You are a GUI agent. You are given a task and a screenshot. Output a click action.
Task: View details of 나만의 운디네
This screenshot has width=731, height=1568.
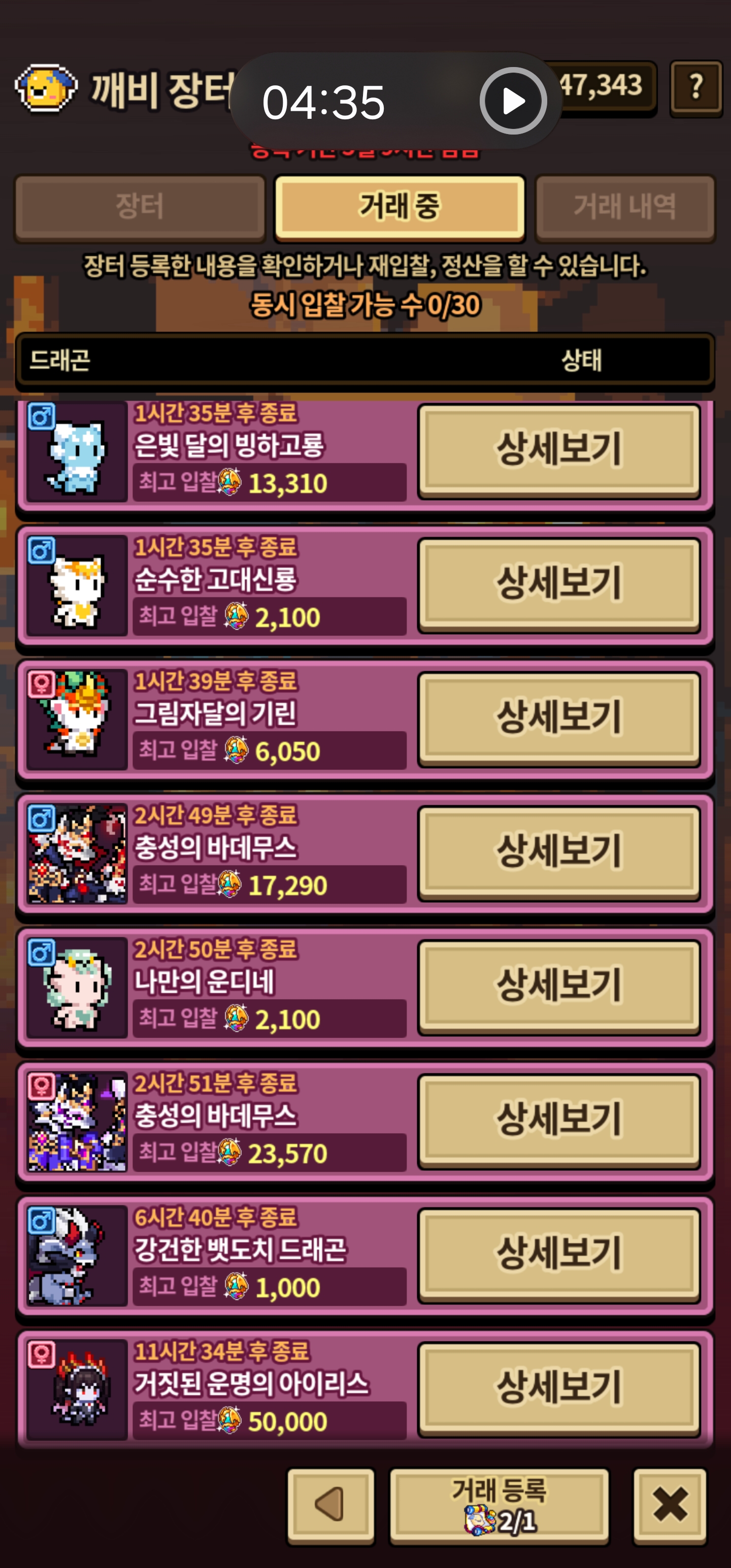click(559, 986)
